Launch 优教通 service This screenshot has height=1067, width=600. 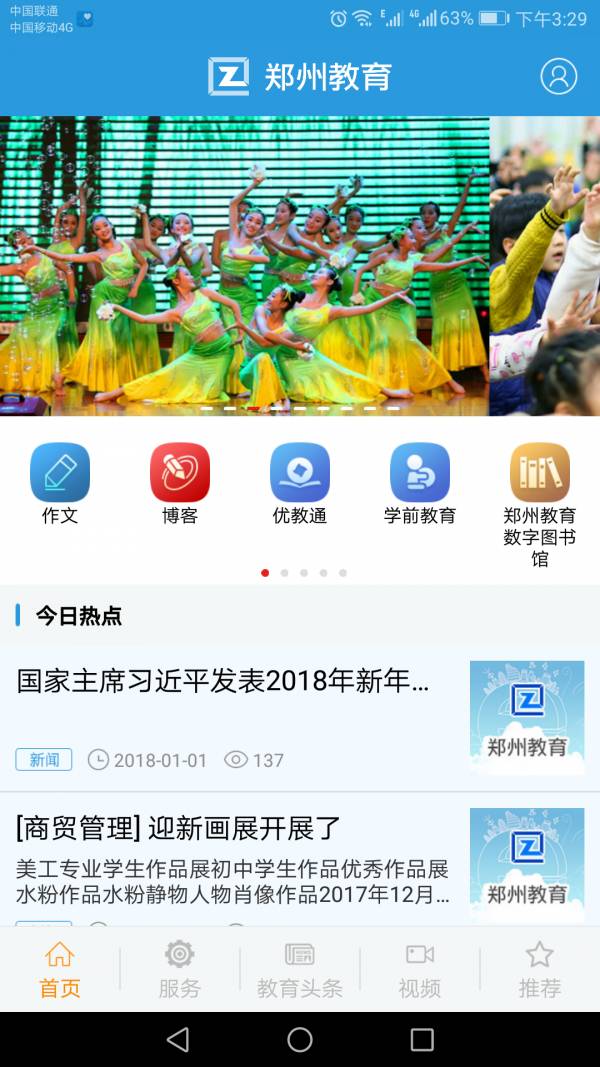point(300,485)
